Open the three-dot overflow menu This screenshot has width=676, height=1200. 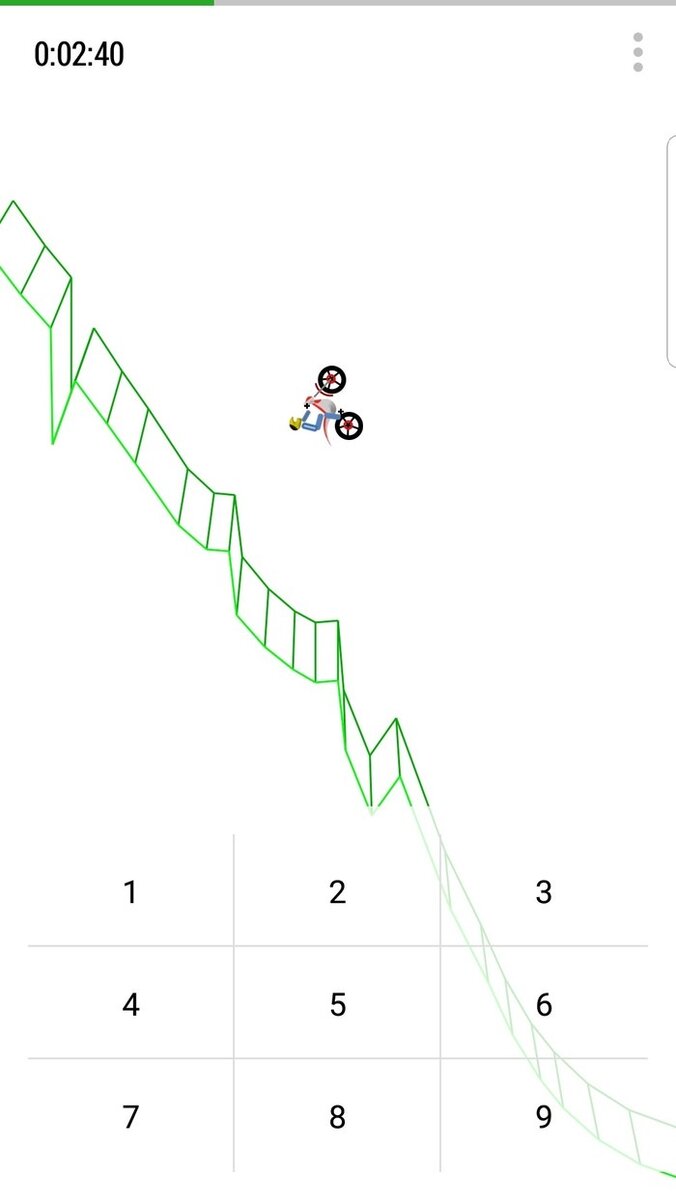pos(638,53)
